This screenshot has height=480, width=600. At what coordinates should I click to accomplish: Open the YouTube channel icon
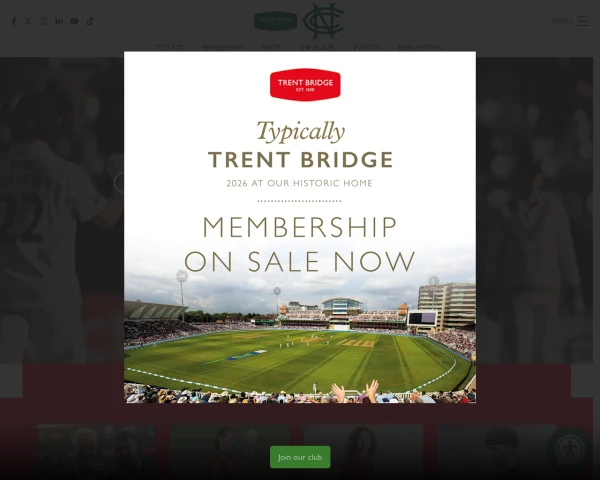[74, 21]
